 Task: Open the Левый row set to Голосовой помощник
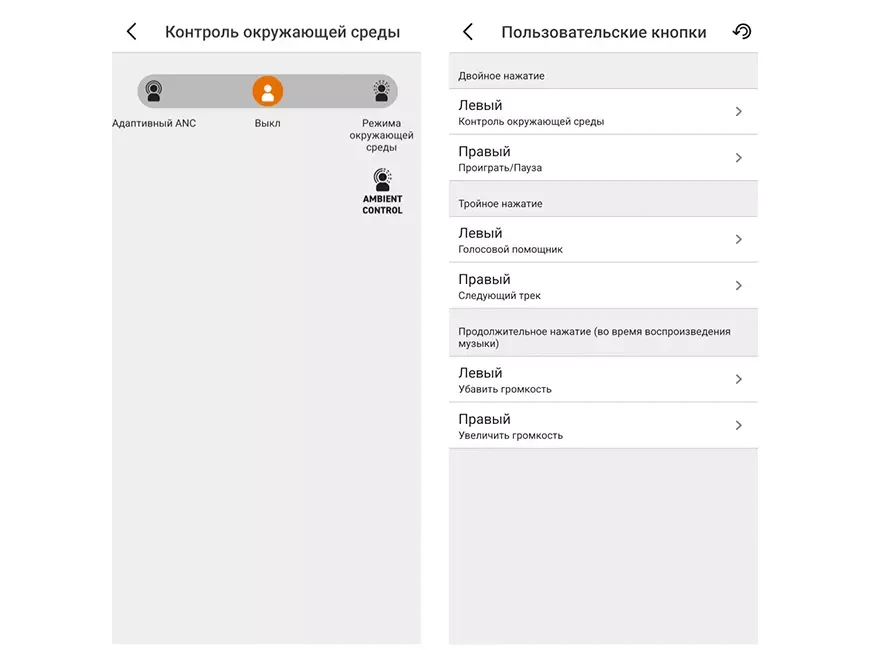click(x=602, y=240)
